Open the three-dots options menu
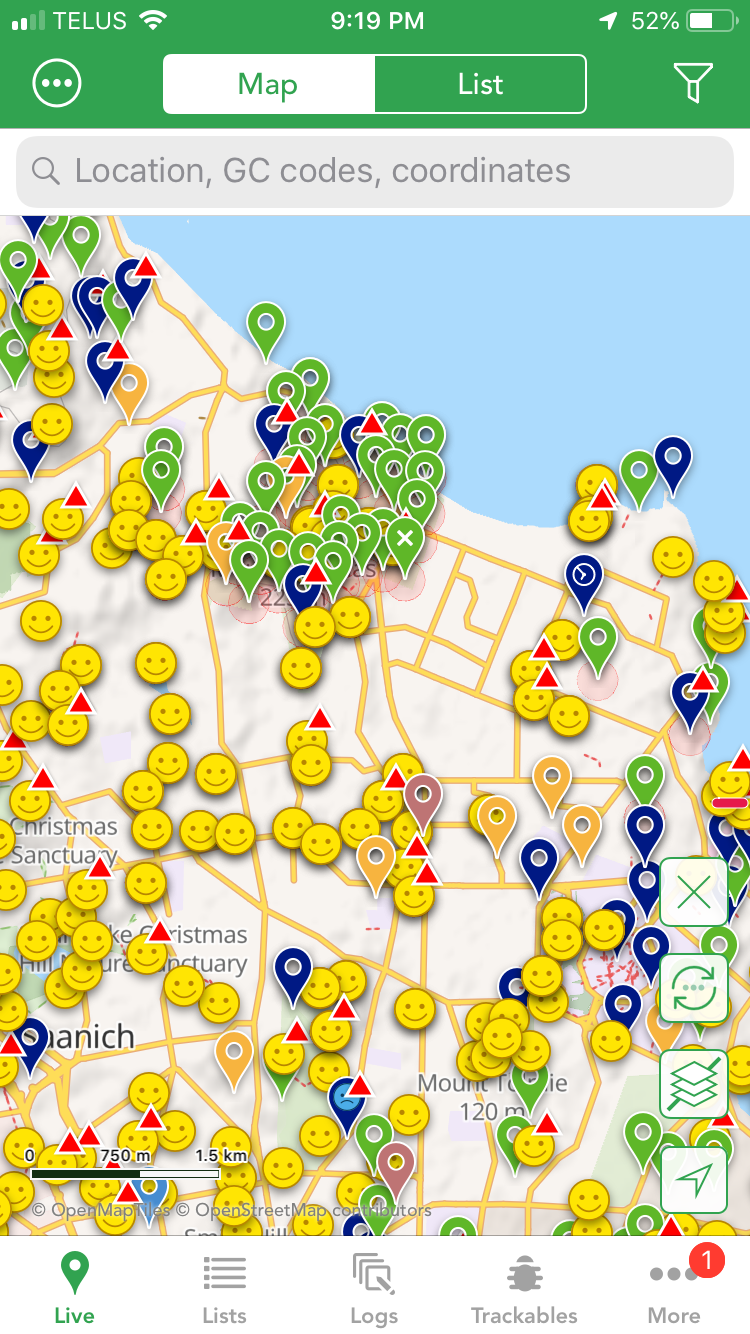This screenshot has width=750, height=1334. click(57, 84)
